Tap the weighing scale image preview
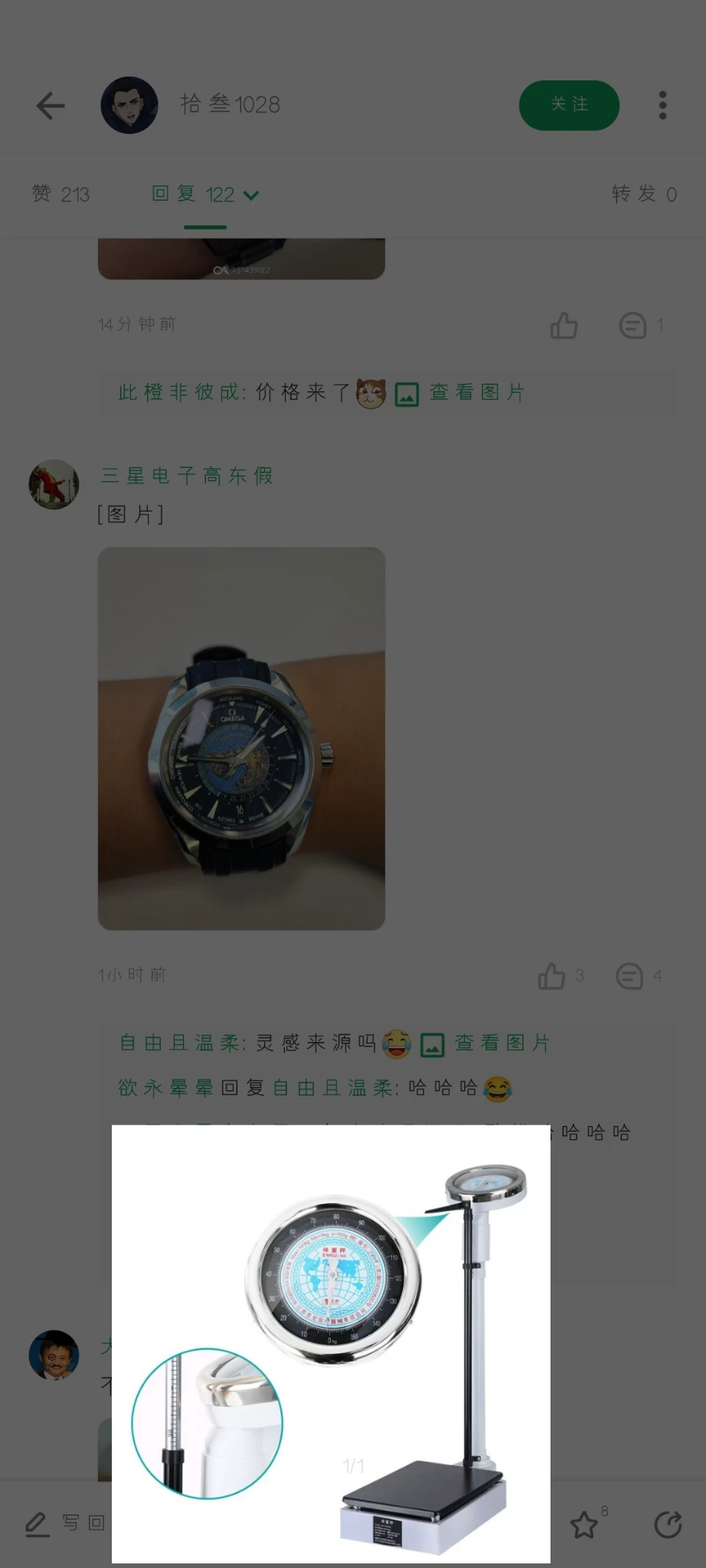This screenshot has height=1568, width=706. click(x=331, y=1344)
